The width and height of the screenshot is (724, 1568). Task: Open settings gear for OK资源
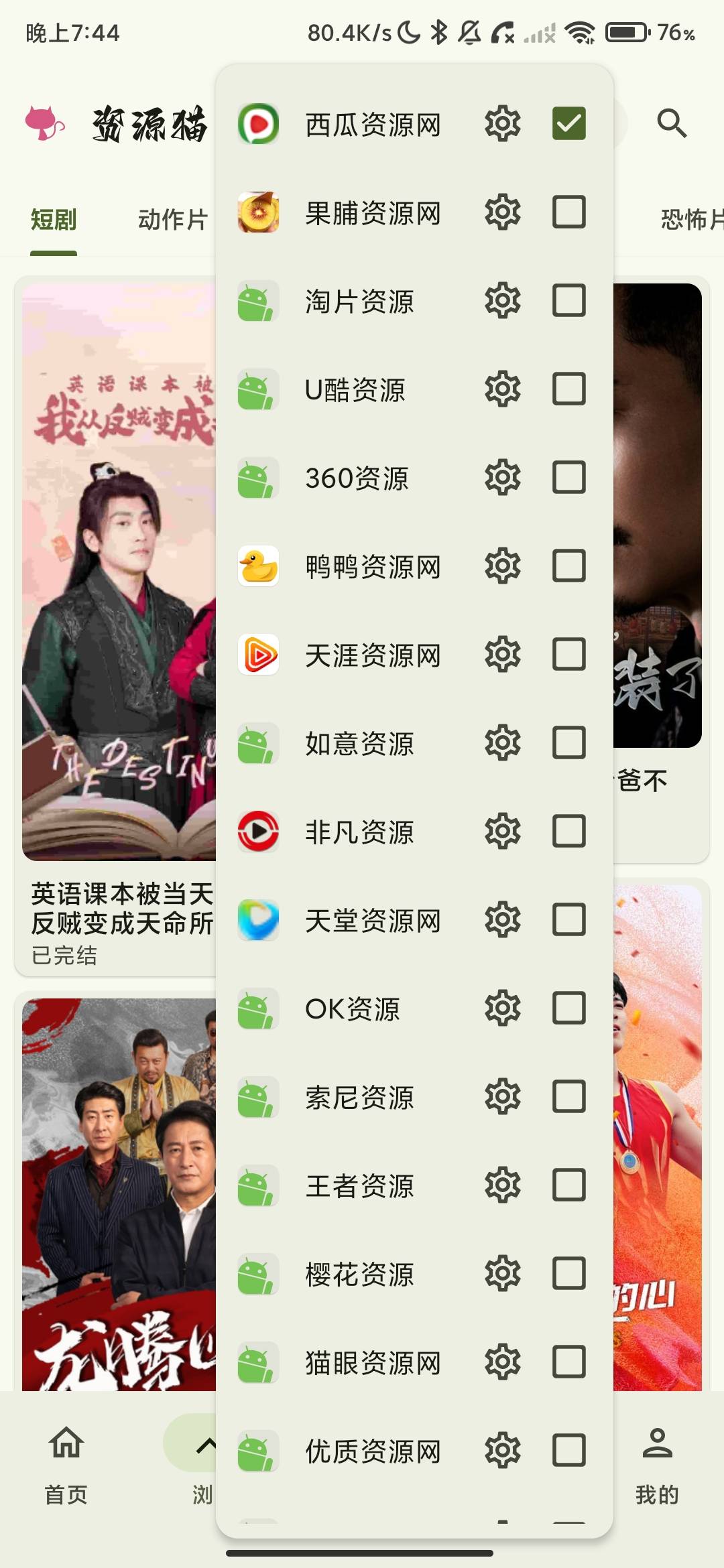tap(503, 1008)
